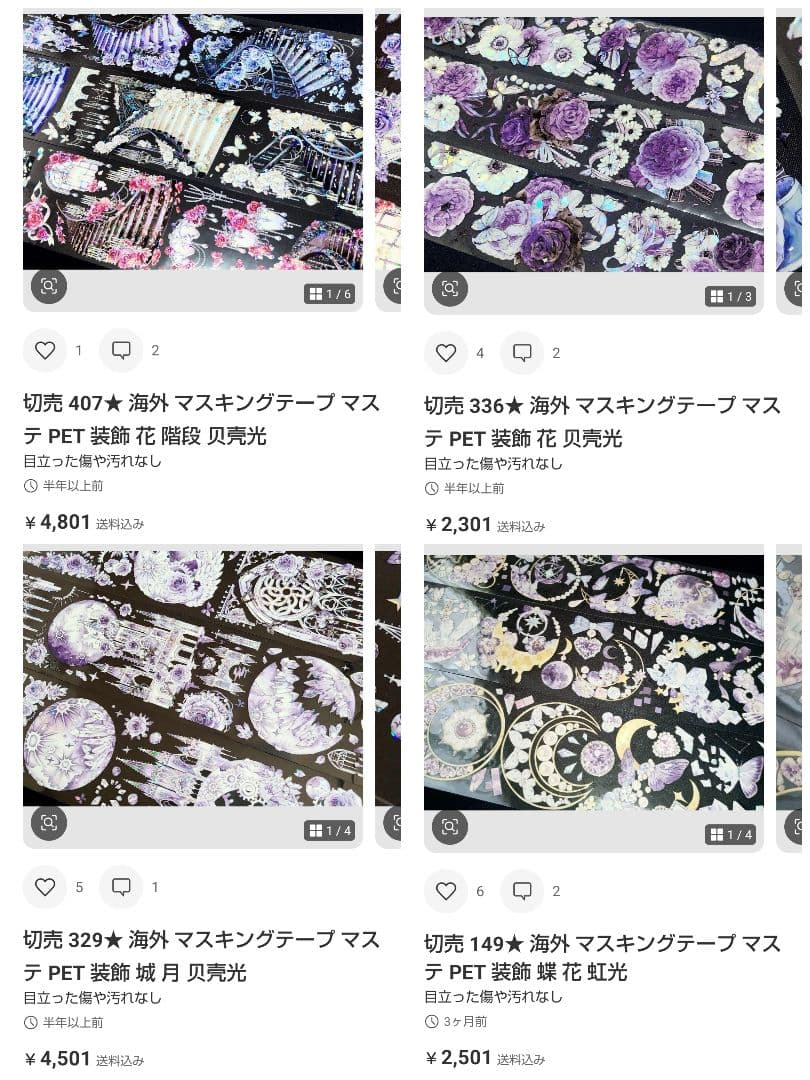This screenshot has height=1080, width=810.
Task: Click the image search lens icon on 切売 336 listing
Action: tap(449, 287)
